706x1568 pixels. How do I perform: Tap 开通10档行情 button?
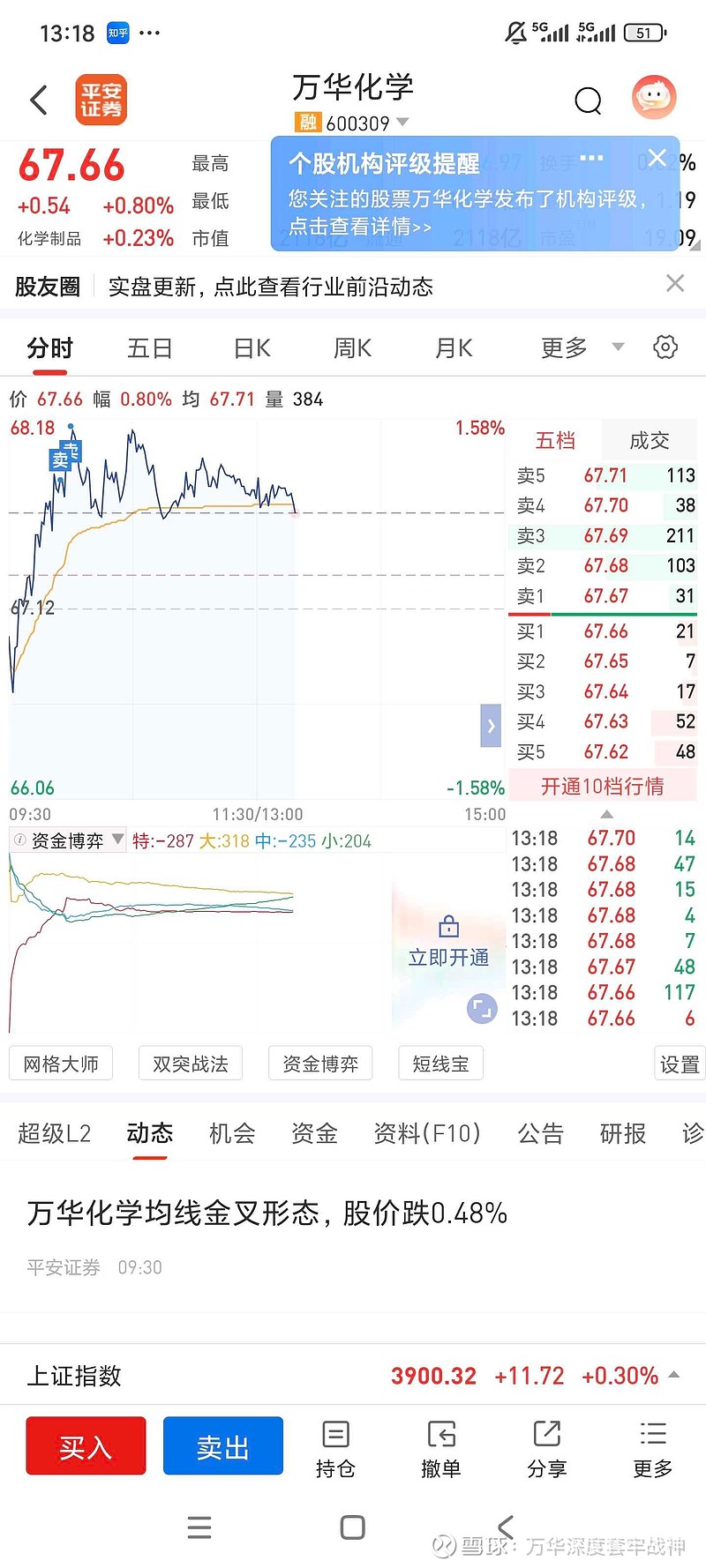(x=602, y=786)
